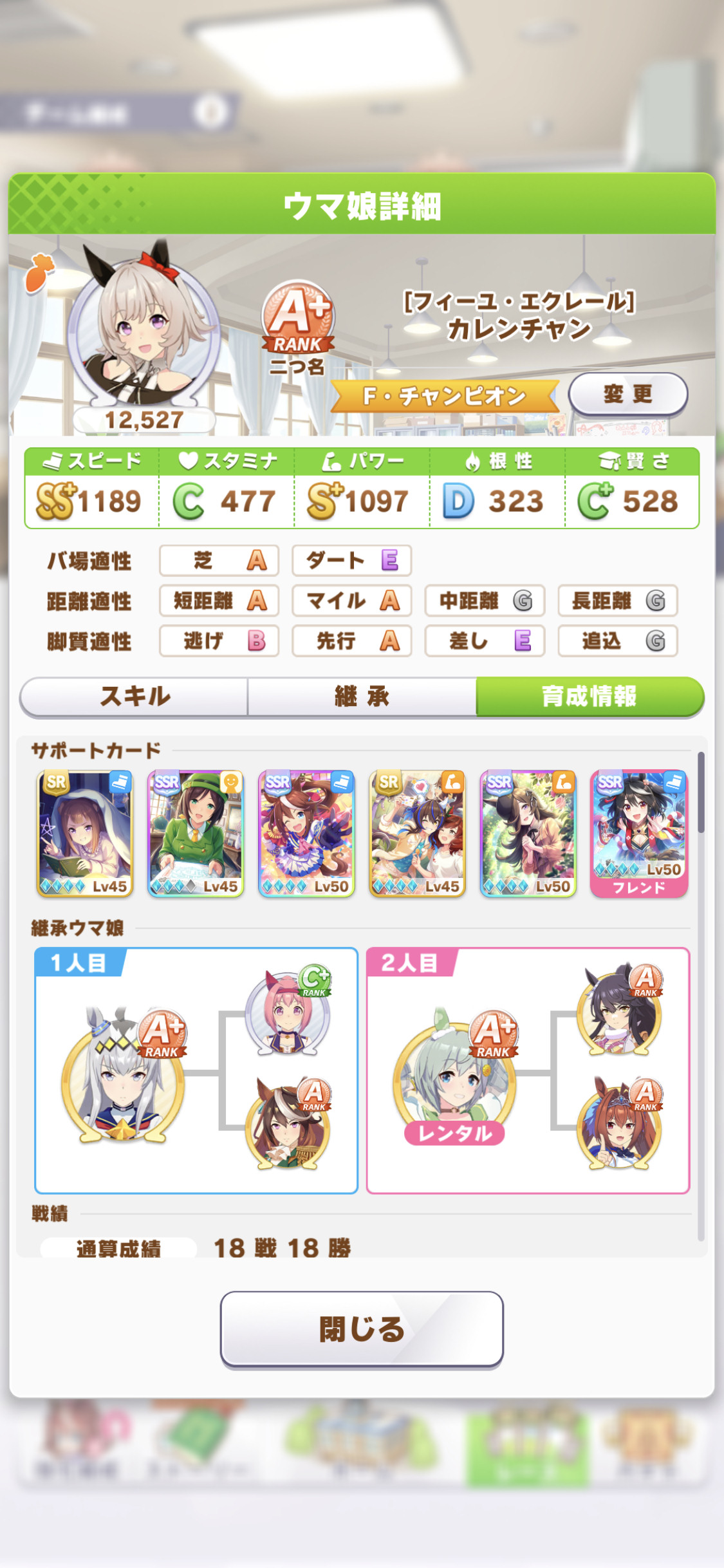Open the SSR Lv45 green-coat support card
The height and width of the screenshot is (1568, 724).
(196, 834)
